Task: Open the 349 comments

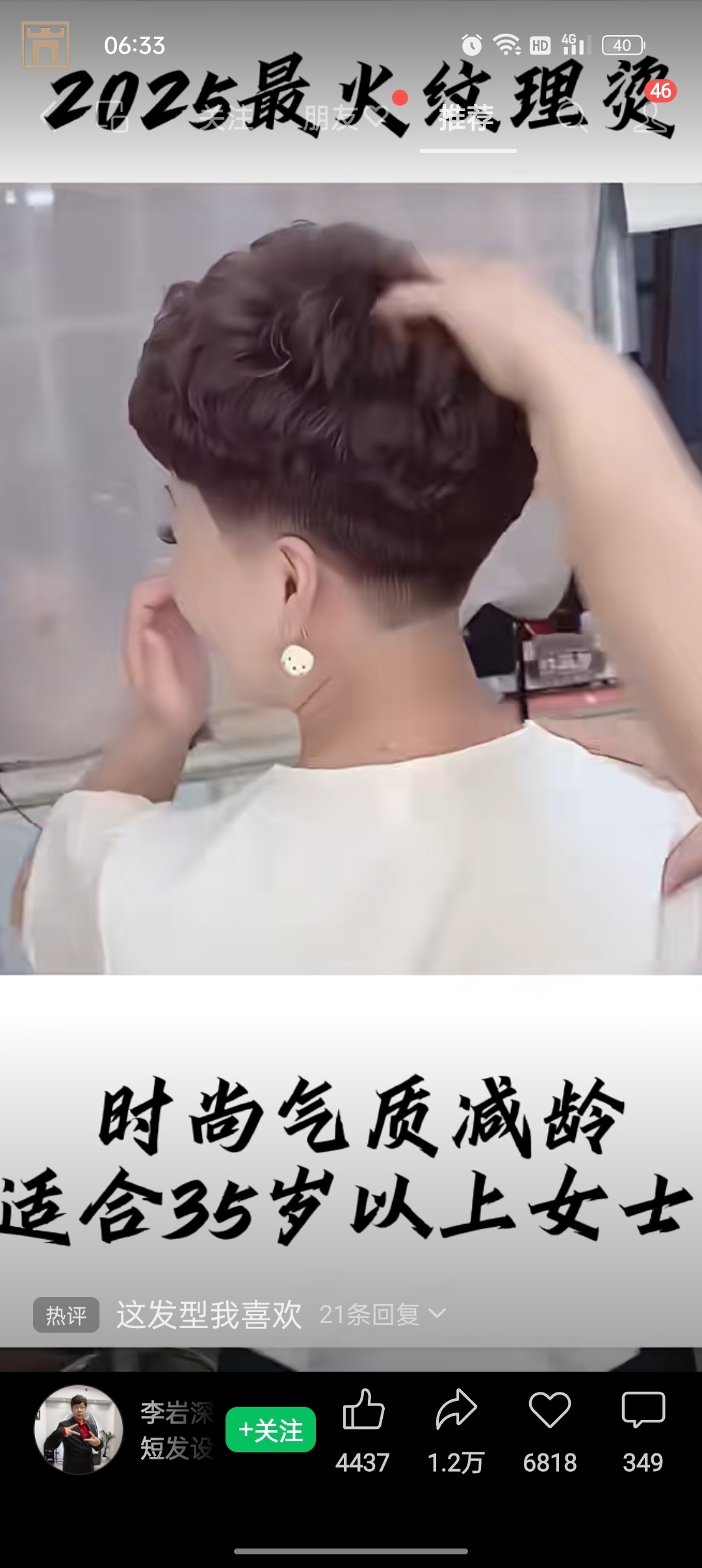Action: pos(643,1411)
